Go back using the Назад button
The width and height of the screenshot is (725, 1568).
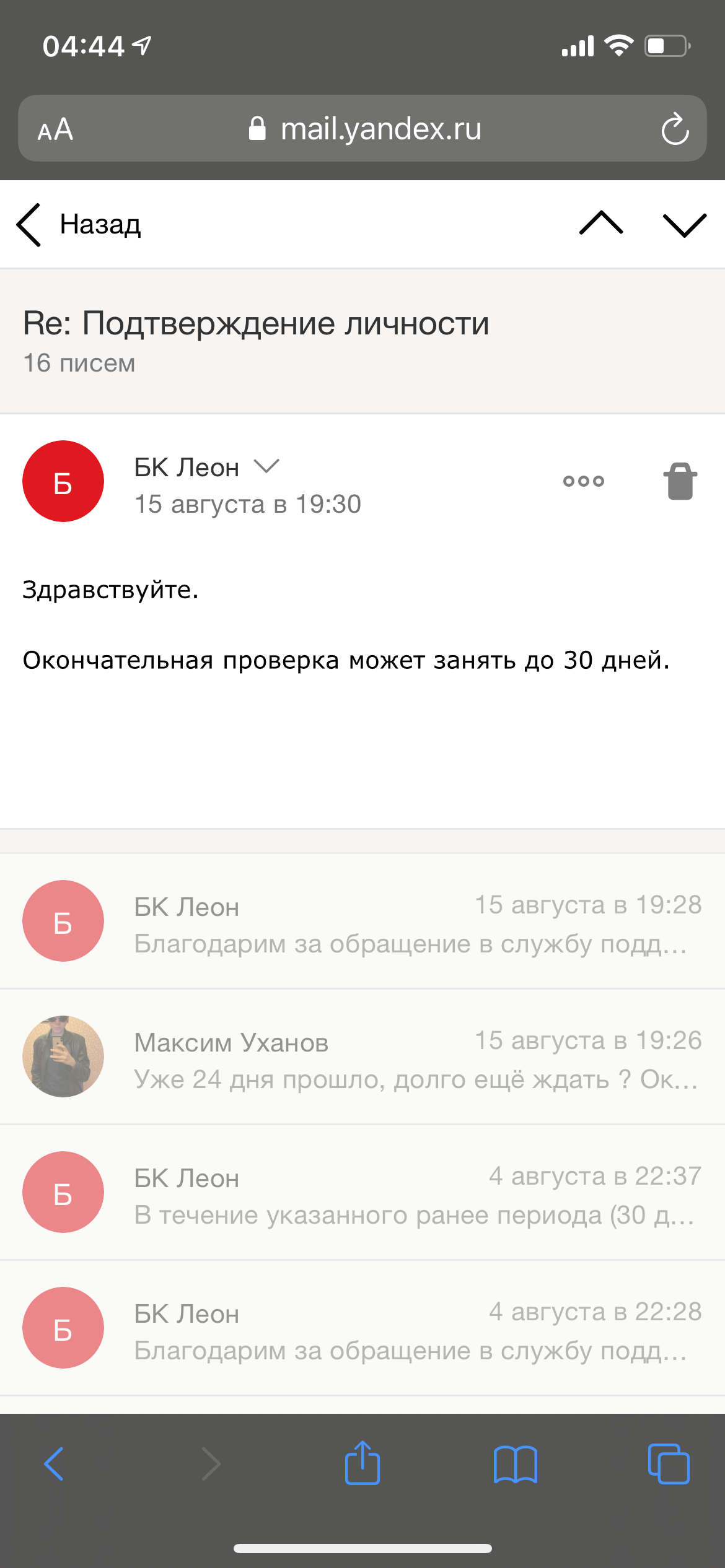pos(79,224)
